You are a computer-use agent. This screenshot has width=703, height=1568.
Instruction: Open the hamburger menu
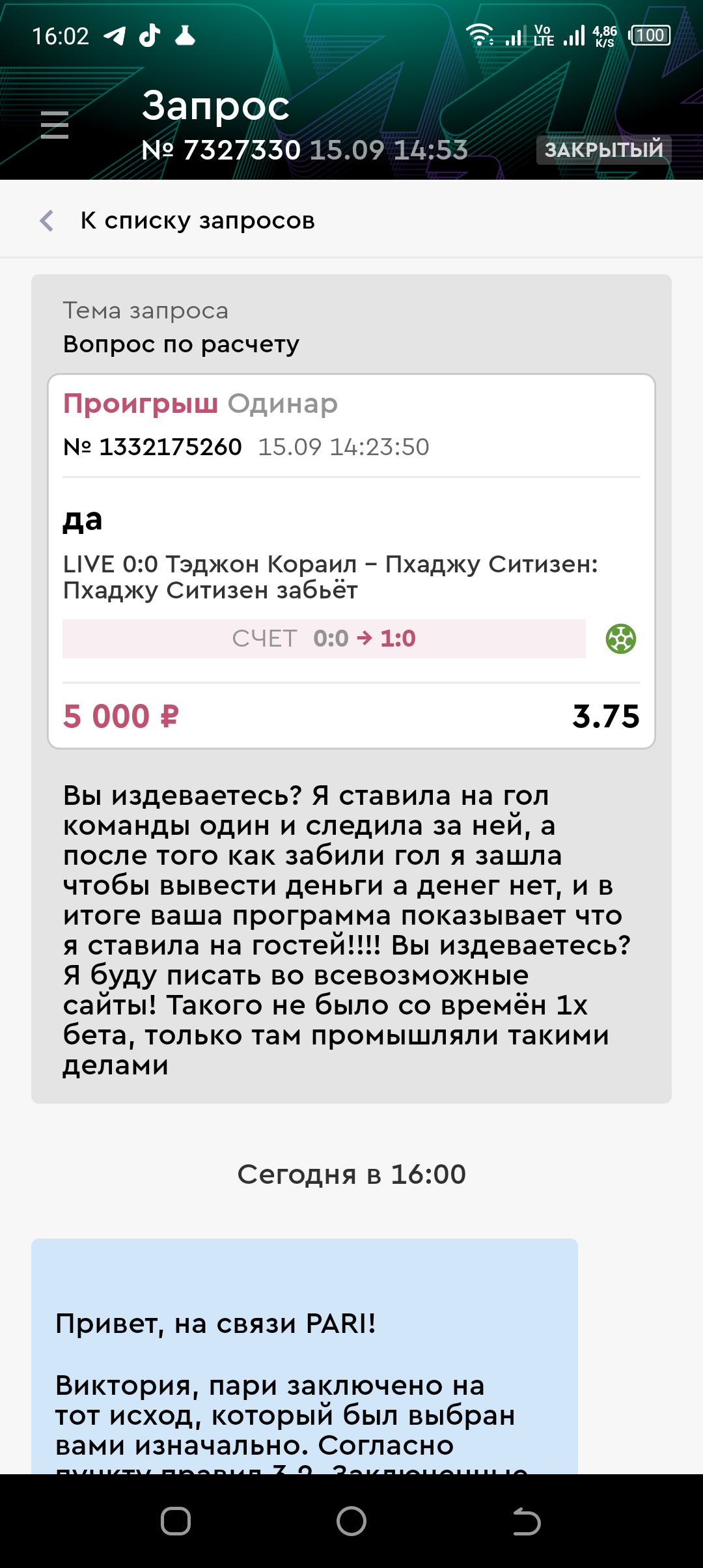55,124
